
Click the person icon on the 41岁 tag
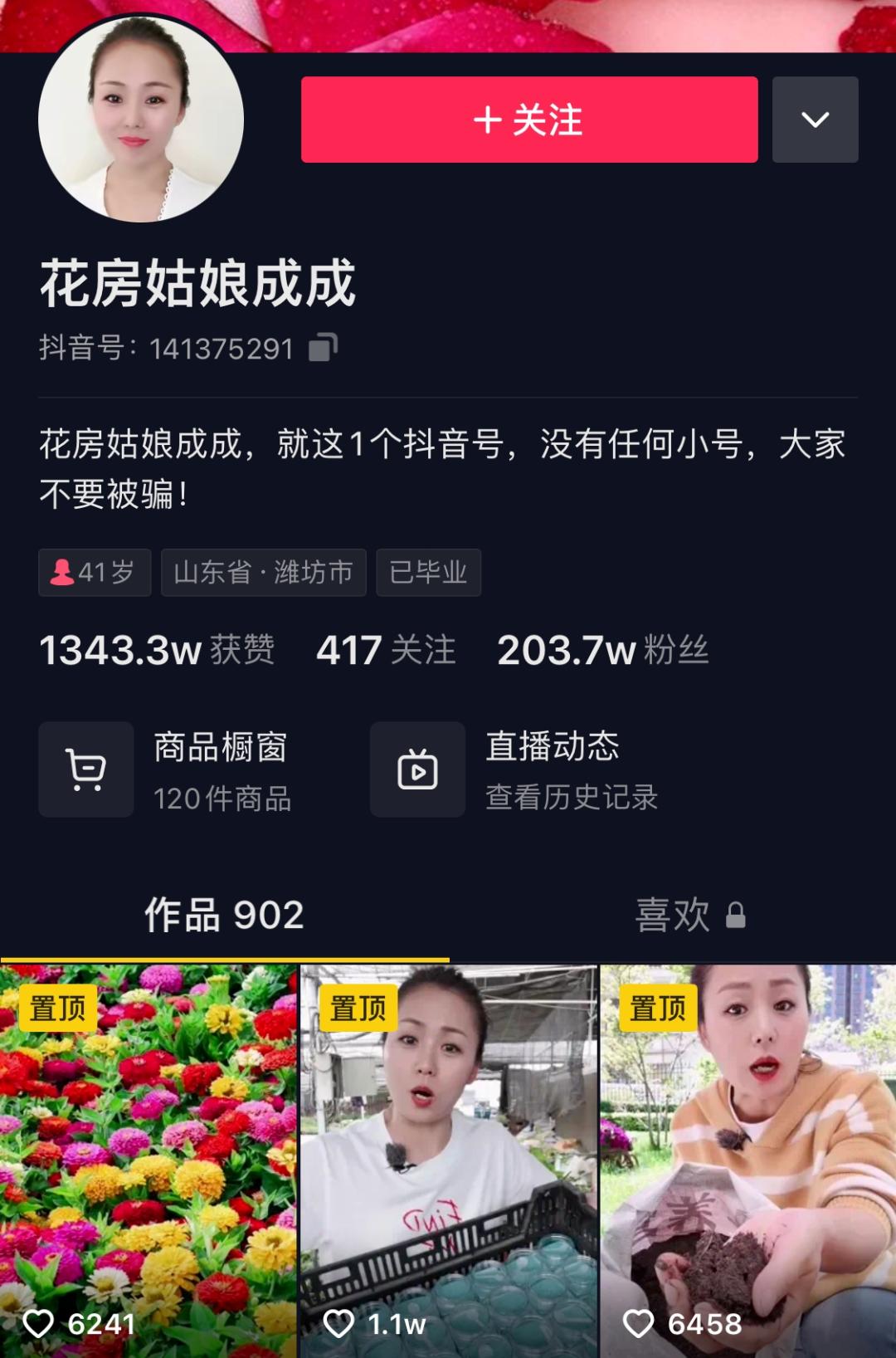click(x=62, y=572)
